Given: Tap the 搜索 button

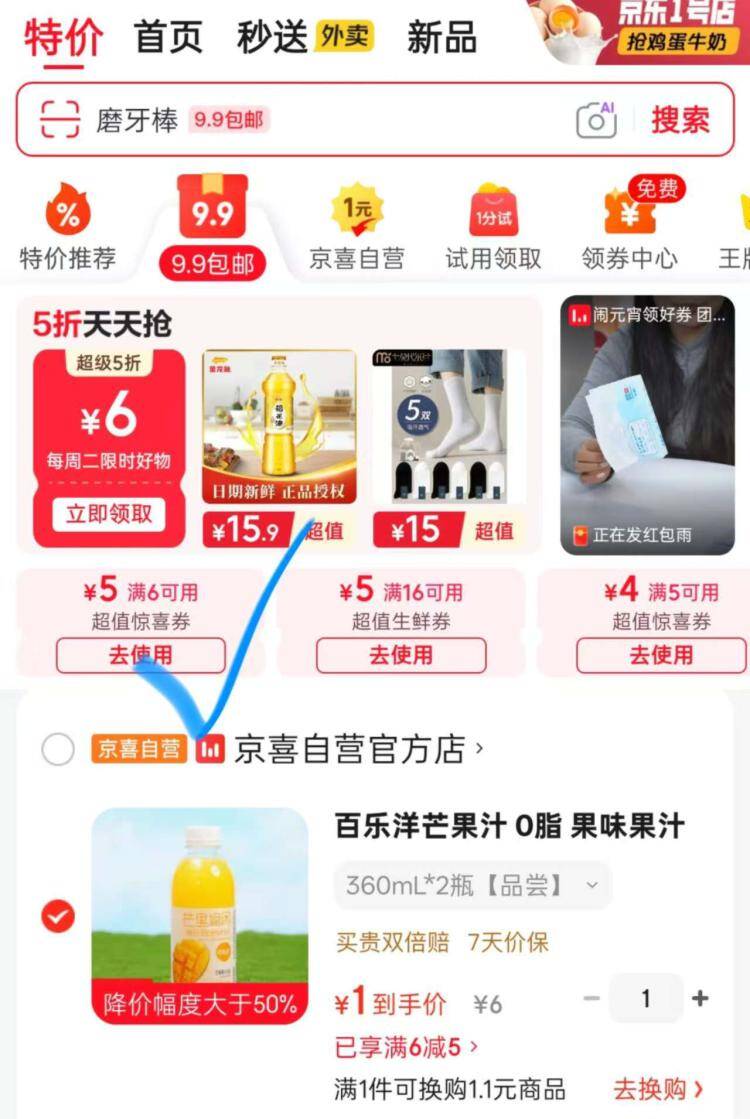Looking at the screenshot, I should 680,120.
